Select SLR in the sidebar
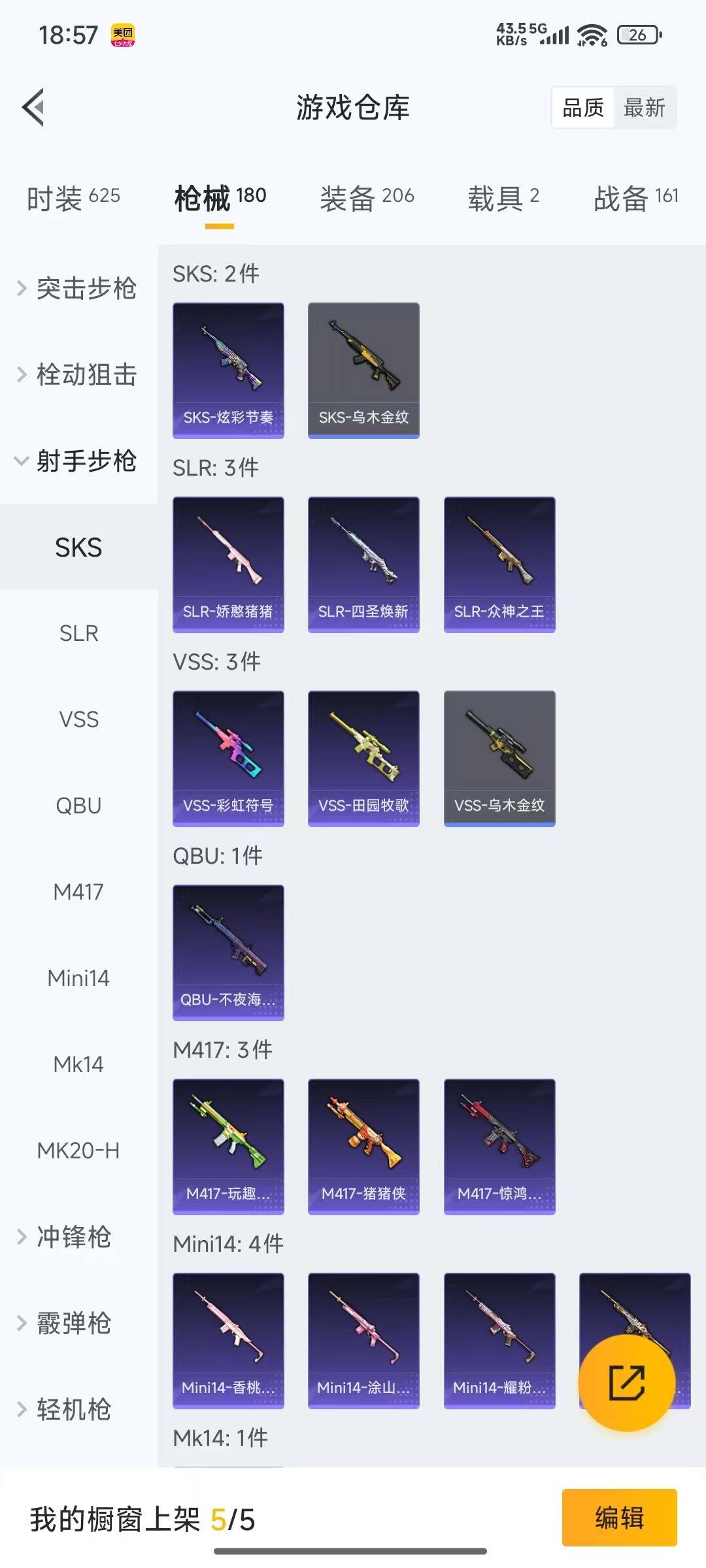The height and width of the screenshot is (1568, 706). tap(78, 633)
